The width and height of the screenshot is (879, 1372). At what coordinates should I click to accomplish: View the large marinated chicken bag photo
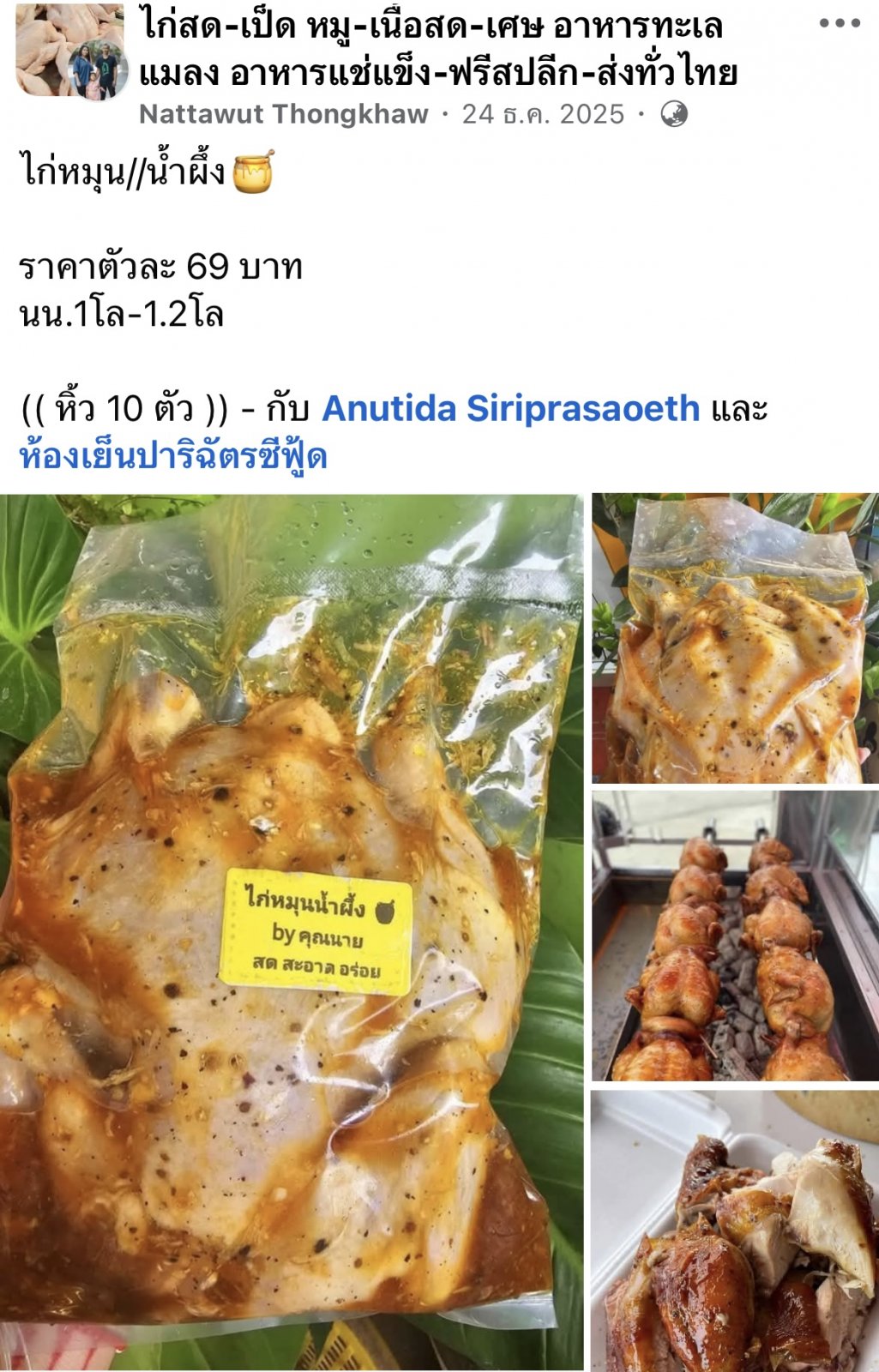tap(292, 930)
